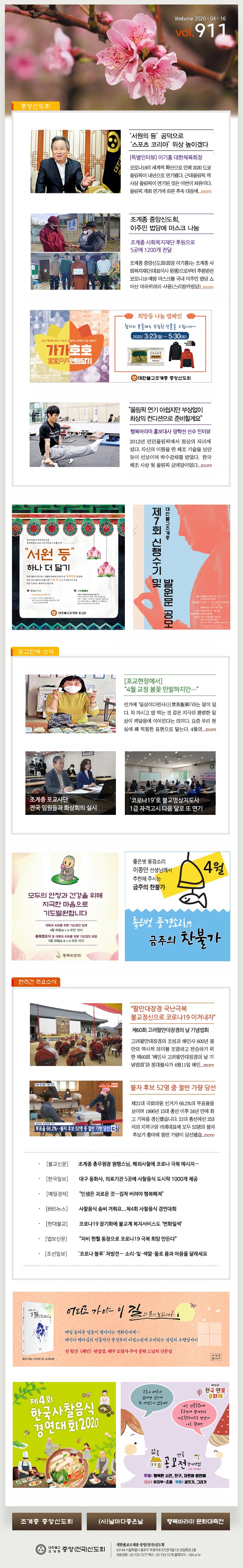Open 불교명상지도사 1급 자격고시 연기 card
Viewport: 243px width, 1568px height.
pyautogui.click(x=170, y=783)
